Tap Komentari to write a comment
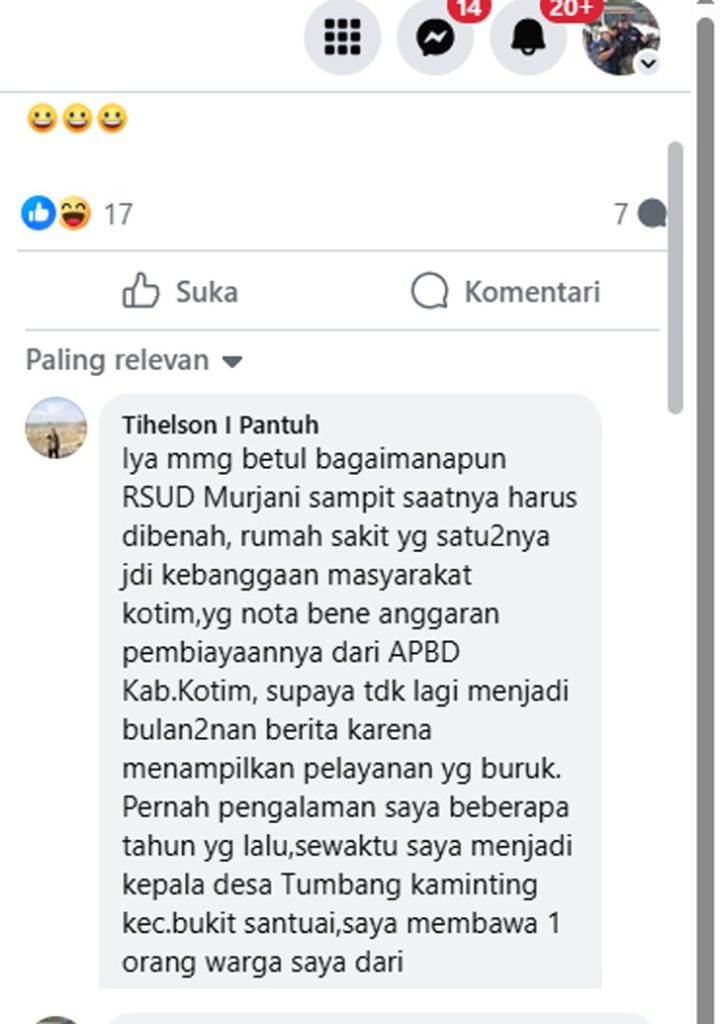The width and height of the screenshot is (720, 1024). click(506, 292)
